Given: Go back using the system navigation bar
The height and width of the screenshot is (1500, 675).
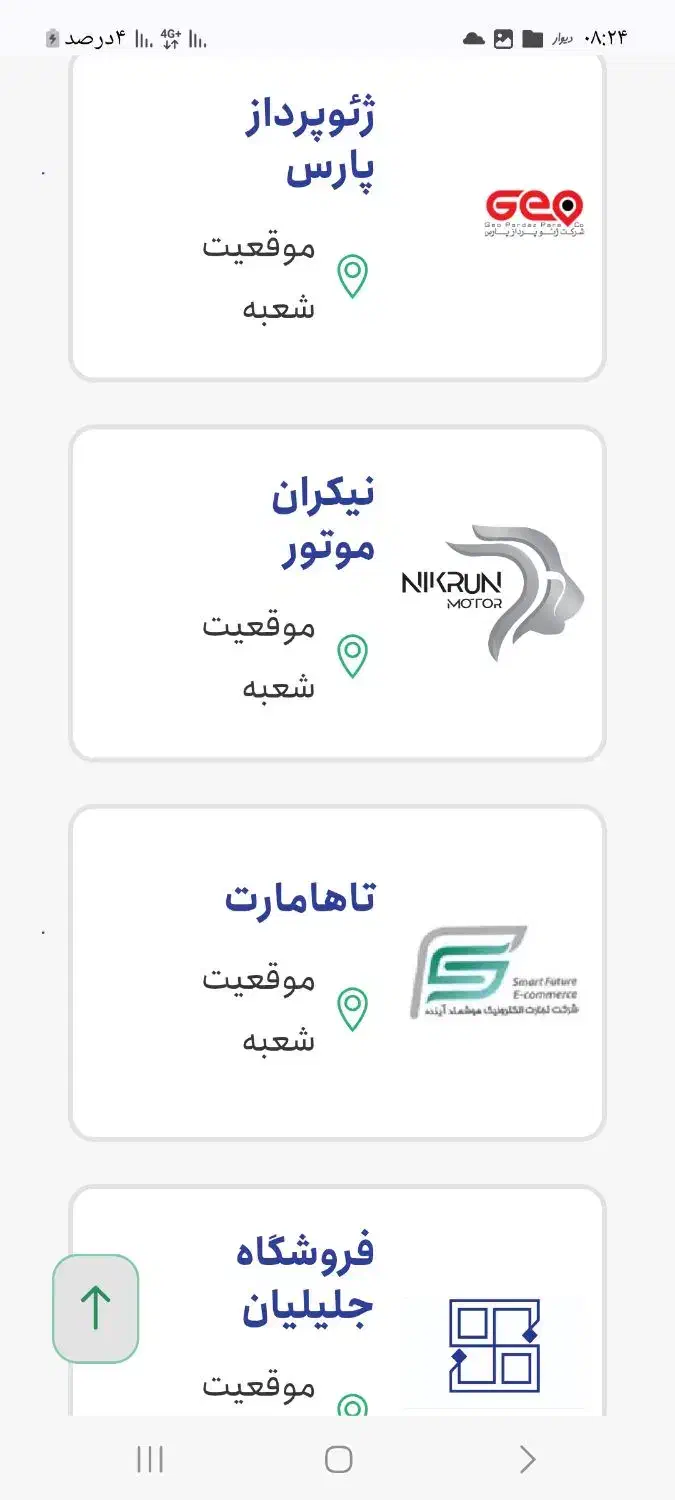Looking at the screenshot, I should point(527,1460).
